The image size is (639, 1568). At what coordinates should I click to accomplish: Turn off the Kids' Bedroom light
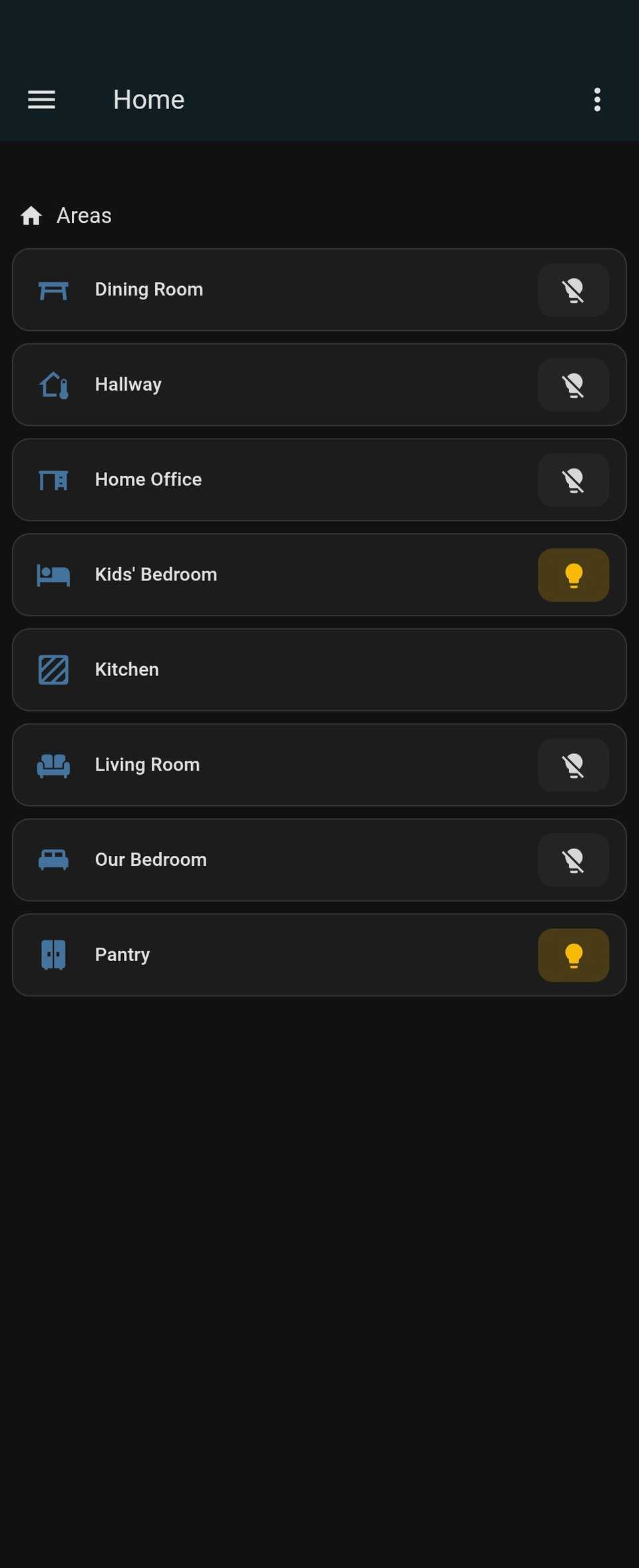573,575
